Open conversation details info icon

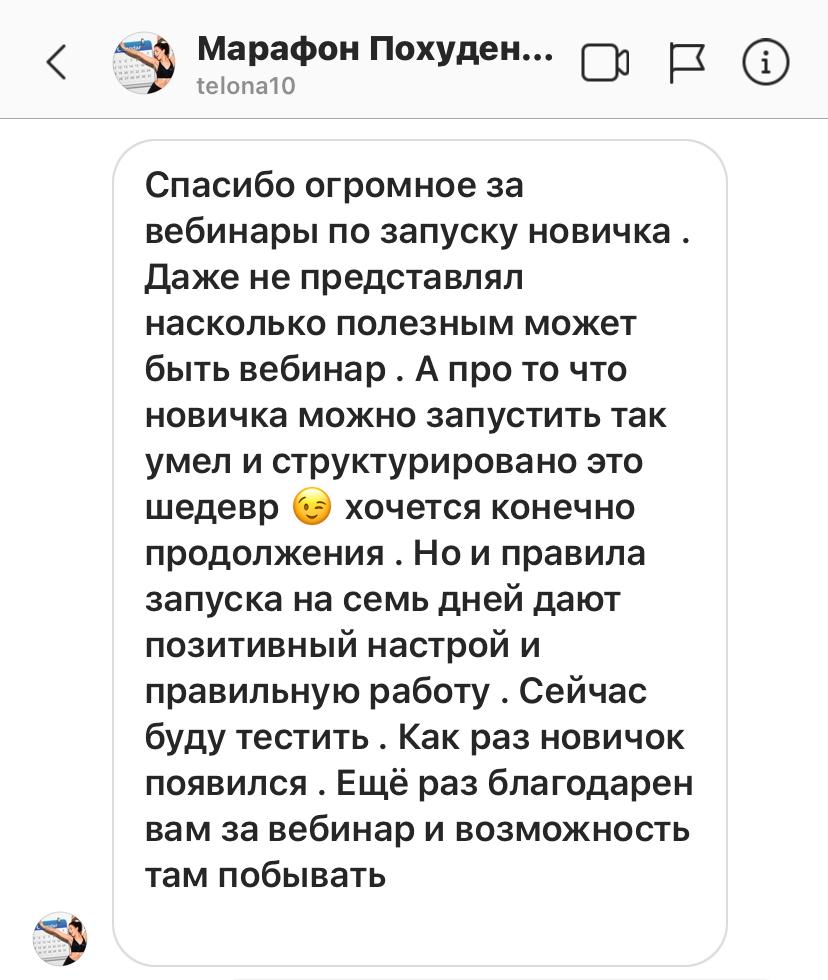tap(765, 63)
